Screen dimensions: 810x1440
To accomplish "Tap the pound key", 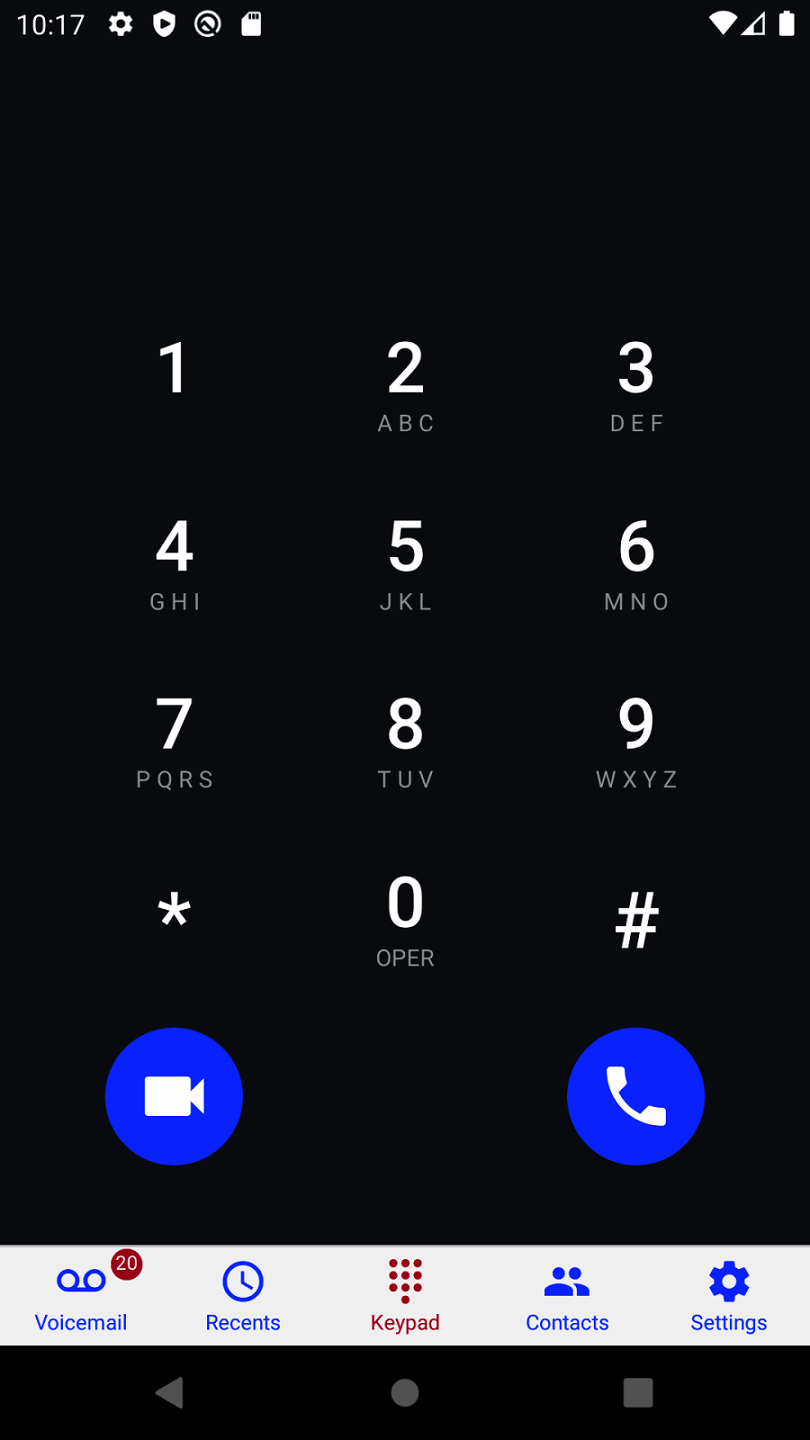I will [x=636, y=918].
